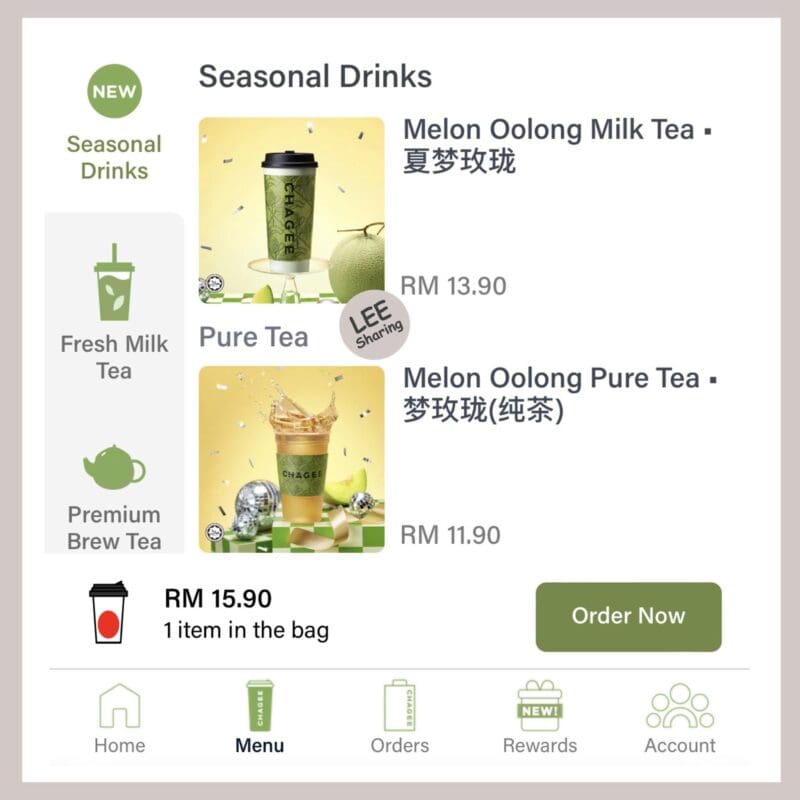Viewport: 800px width, 800px height.
Task: Go to the Home tab
Action: click(119, 717)
